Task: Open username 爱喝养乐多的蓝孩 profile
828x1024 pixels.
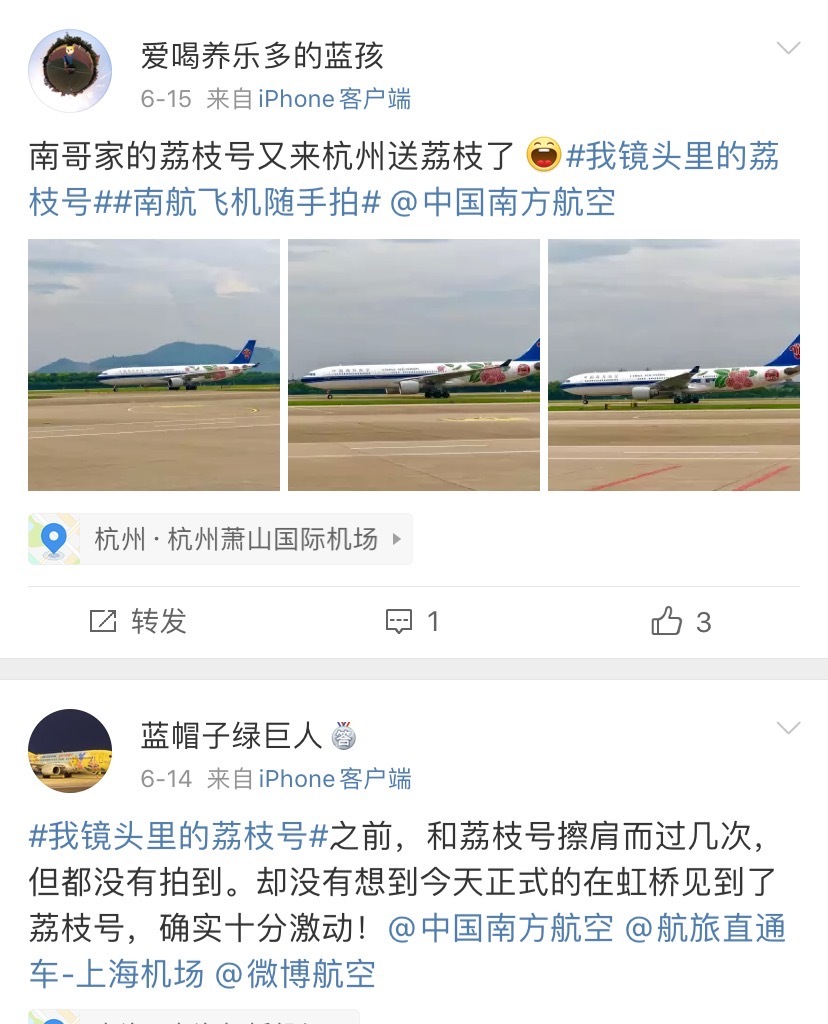Action: 262,55
